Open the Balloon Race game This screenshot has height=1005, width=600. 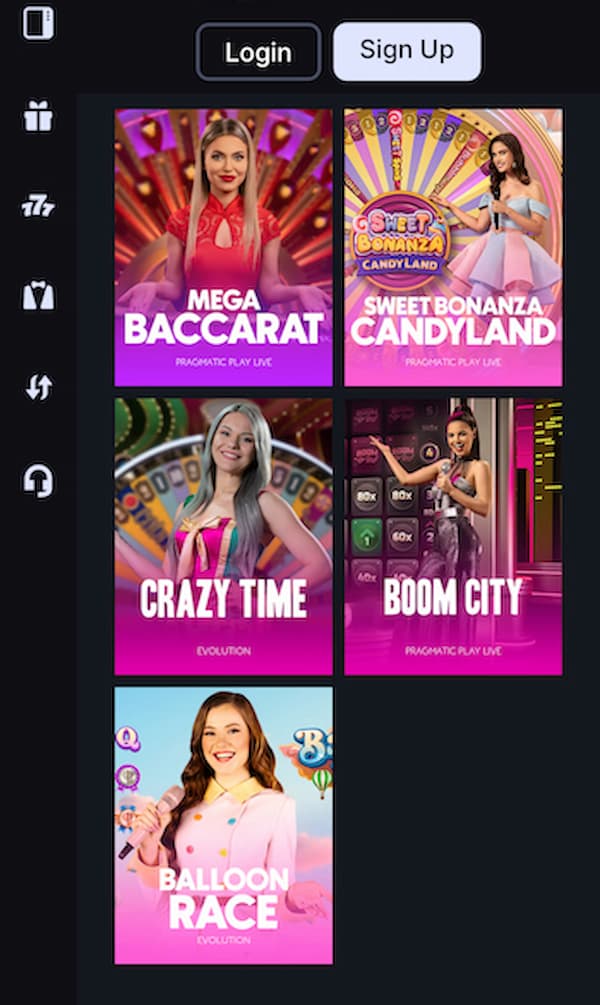[x=223, y=825]
